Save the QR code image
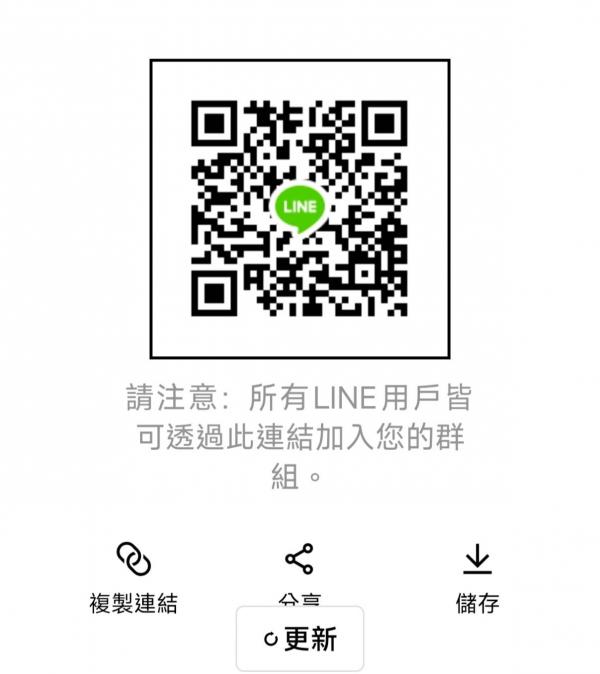600x674 pixels. [477, 577]
